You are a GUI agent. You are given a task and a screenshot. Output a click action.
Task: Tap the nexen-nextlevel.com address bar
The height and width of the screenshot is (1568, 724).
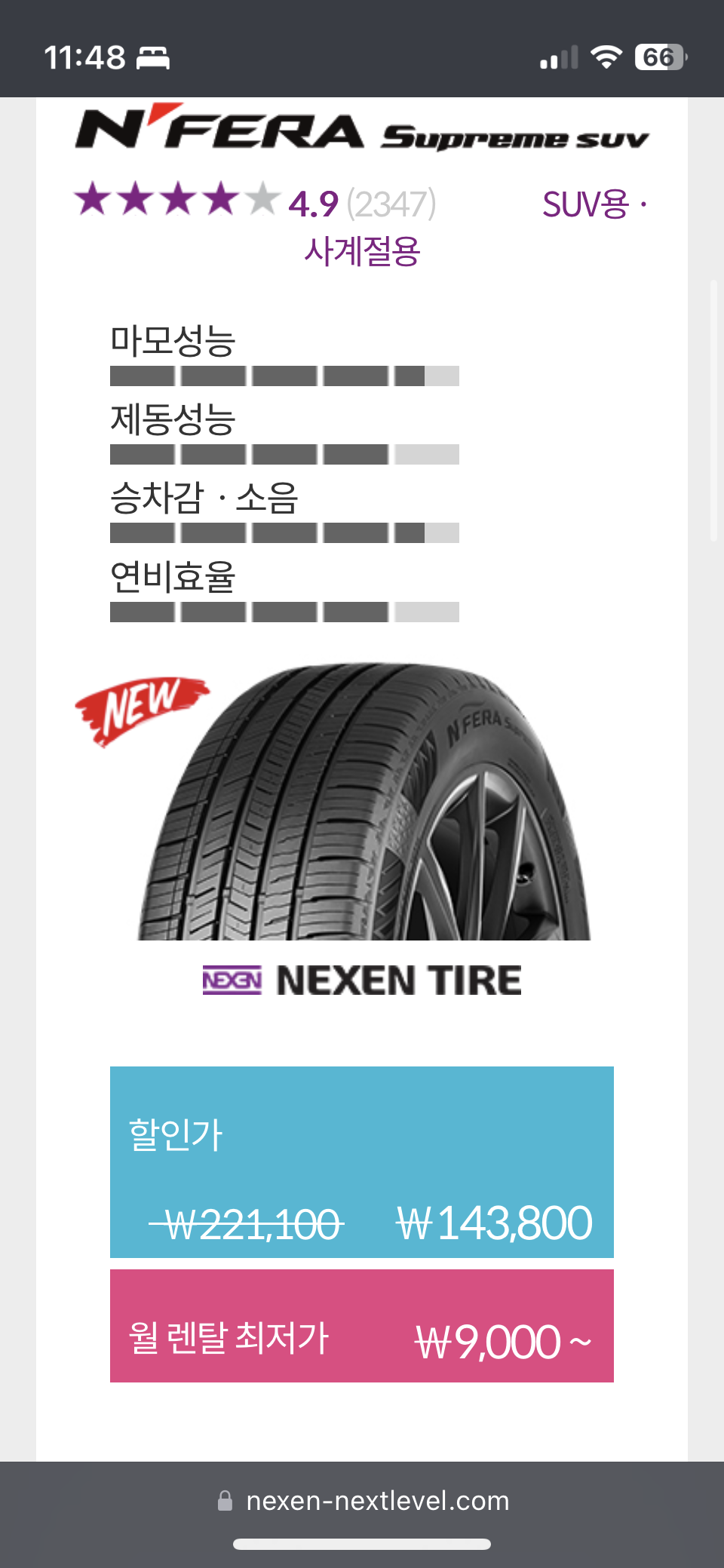point(364,1501)
